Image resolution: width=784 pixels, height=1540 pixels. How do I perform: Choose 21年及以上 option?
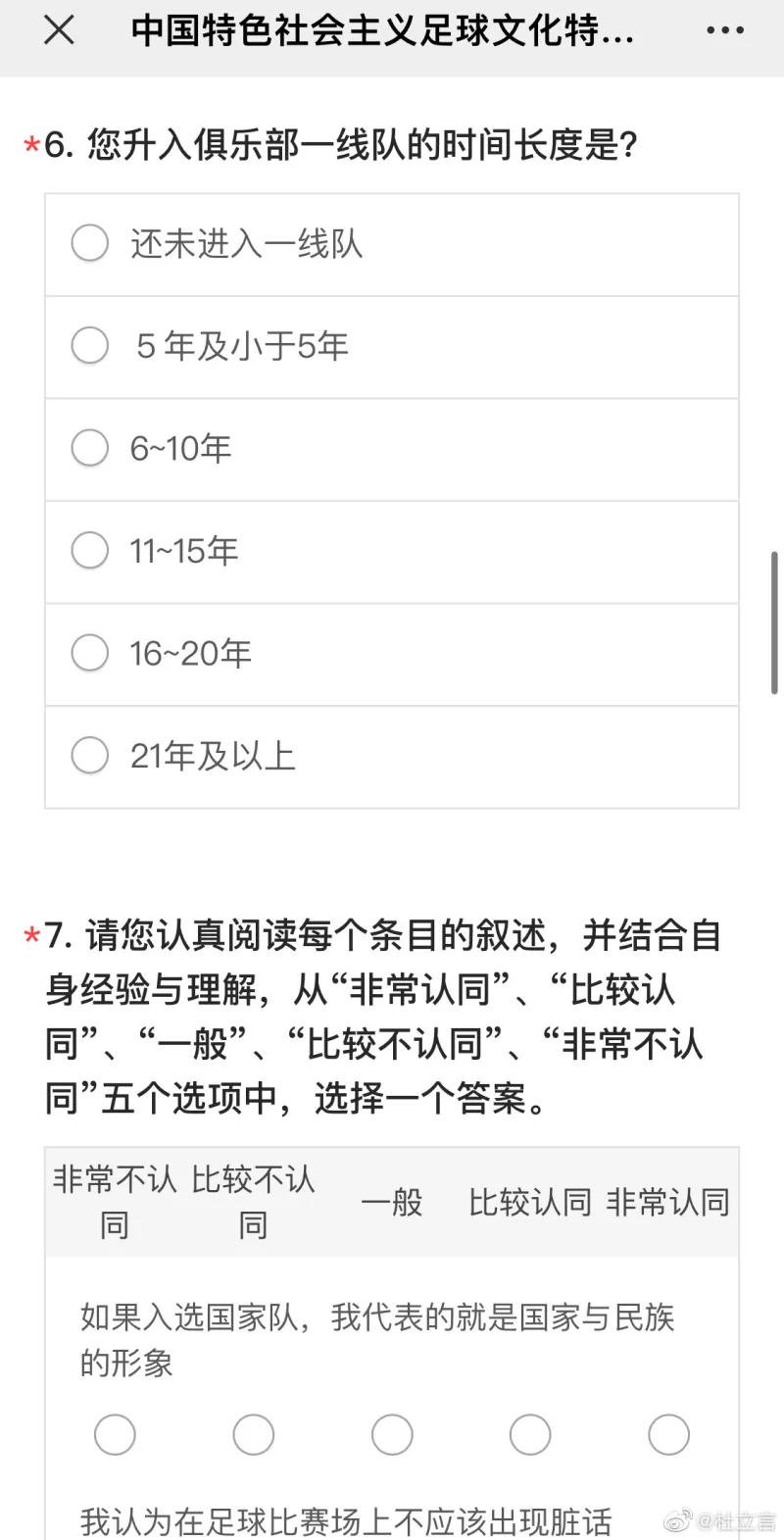point(90,755)
